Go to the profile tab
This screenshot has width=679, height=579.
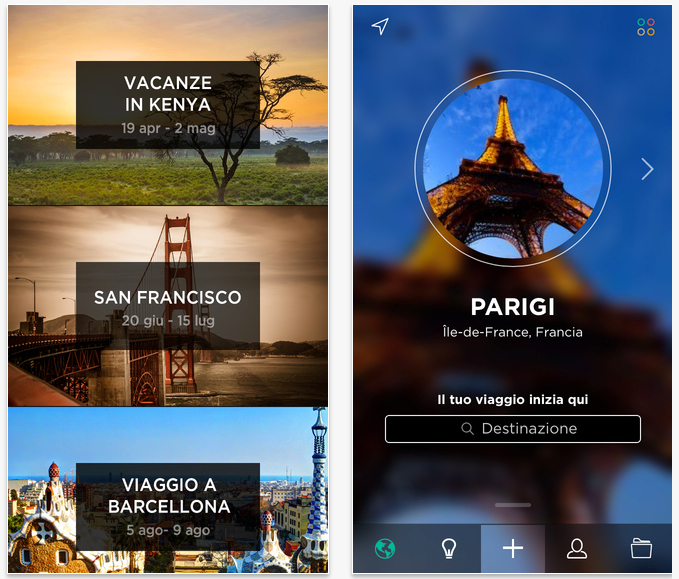(x=577, y=548)
